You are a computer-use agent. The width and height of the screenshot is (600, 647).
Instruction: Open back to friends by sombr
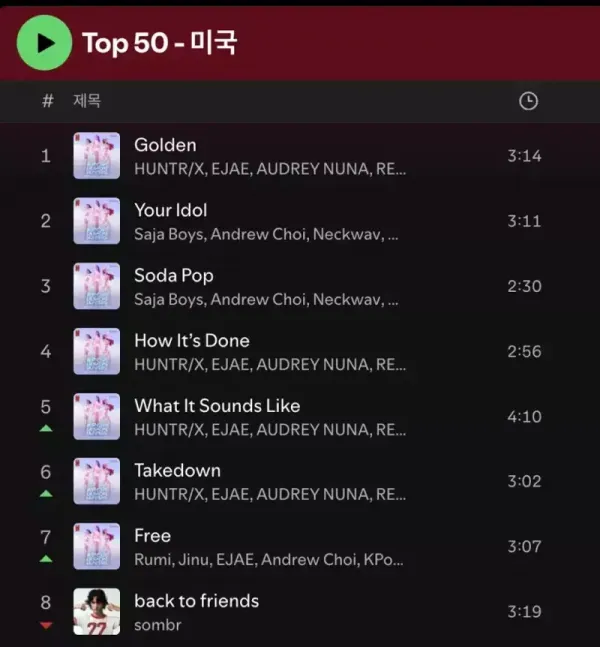[196, 600]
